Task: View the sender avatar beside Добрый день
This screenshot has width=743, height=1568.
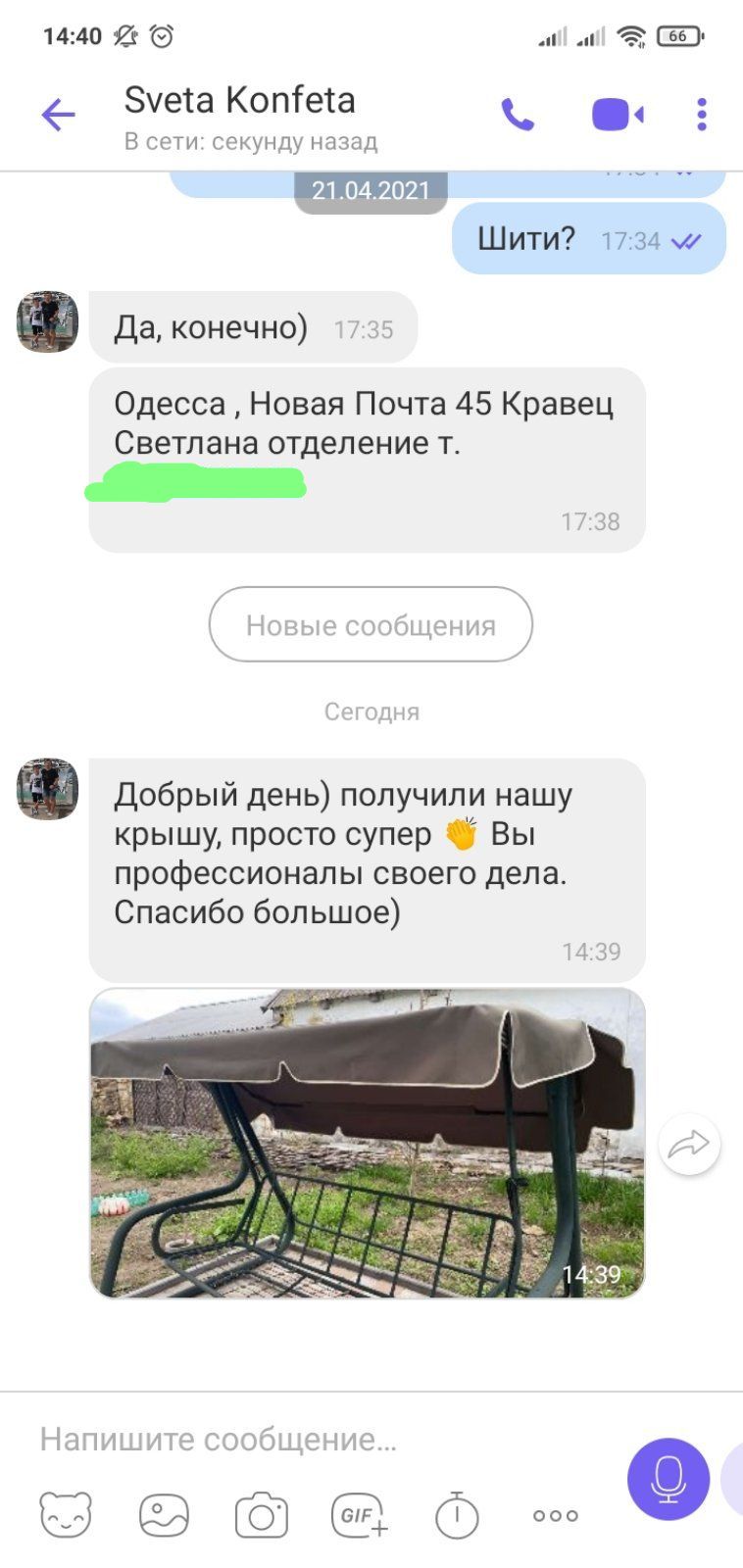Action: click(x=47, y=789)
